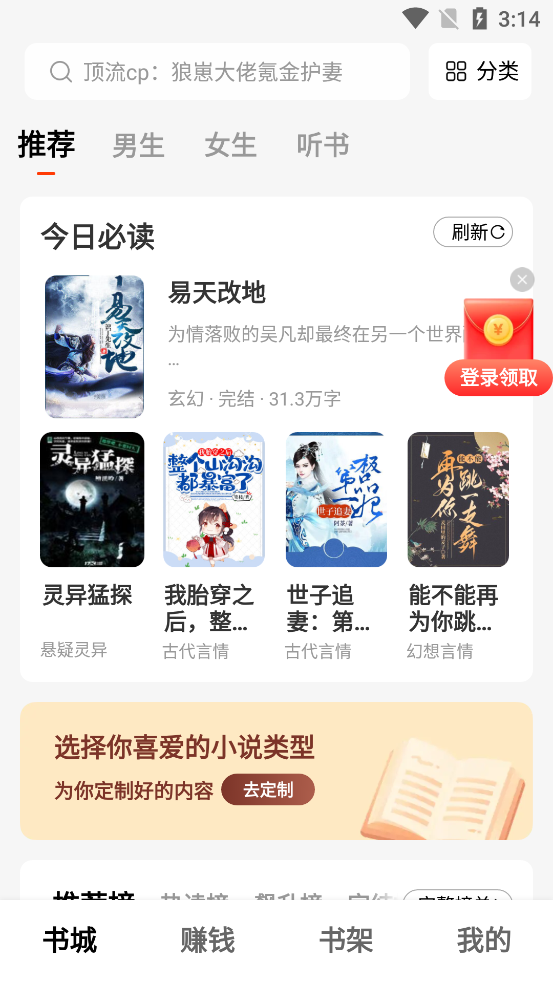Open the 我的 profile tab

point(483,940)
